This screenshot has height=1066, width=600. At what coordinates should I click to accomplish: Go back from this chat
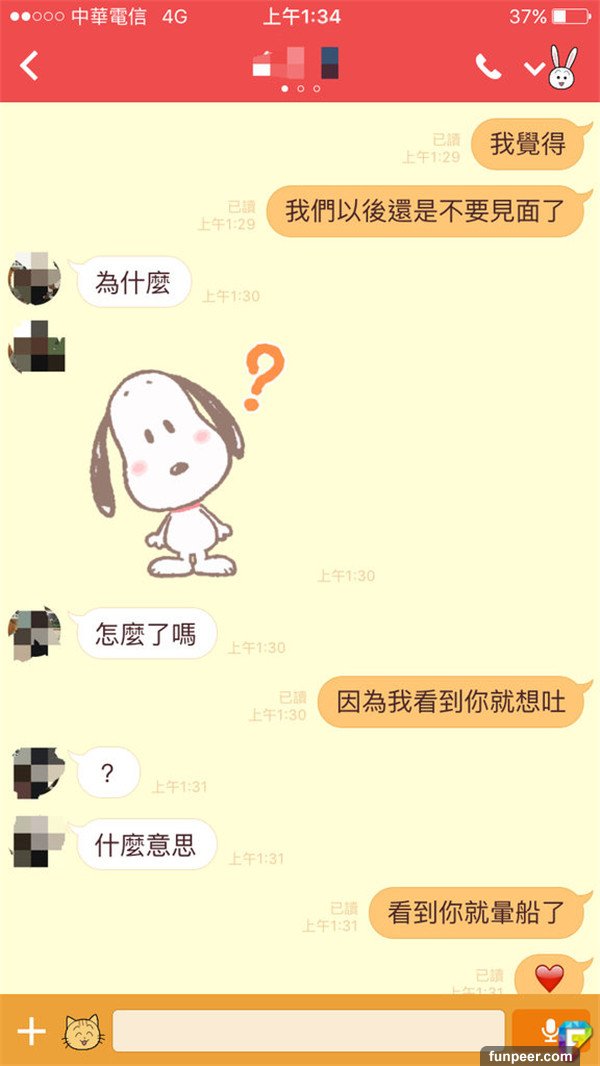pos(30,66)
